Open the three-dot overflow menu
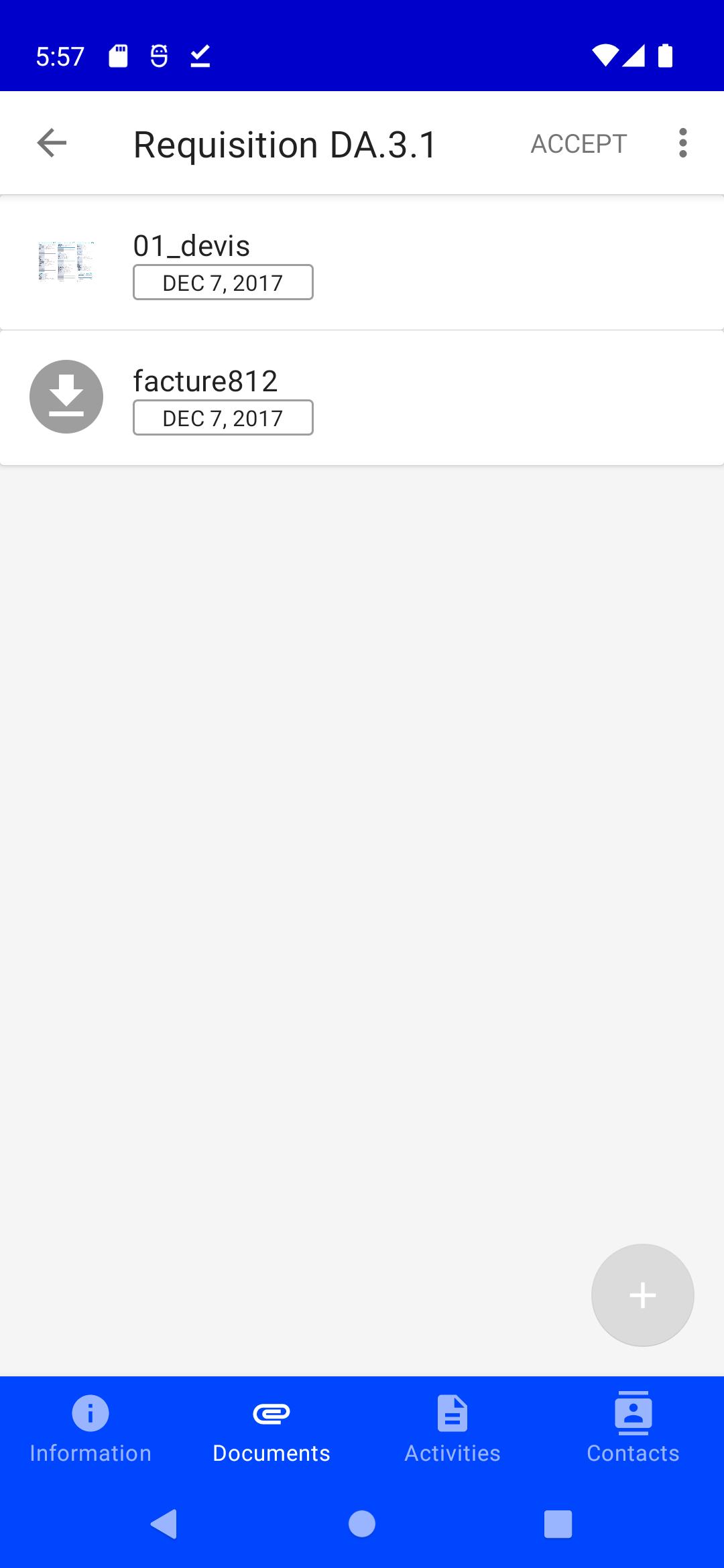 pyautogui.click(x=682, y=143)
